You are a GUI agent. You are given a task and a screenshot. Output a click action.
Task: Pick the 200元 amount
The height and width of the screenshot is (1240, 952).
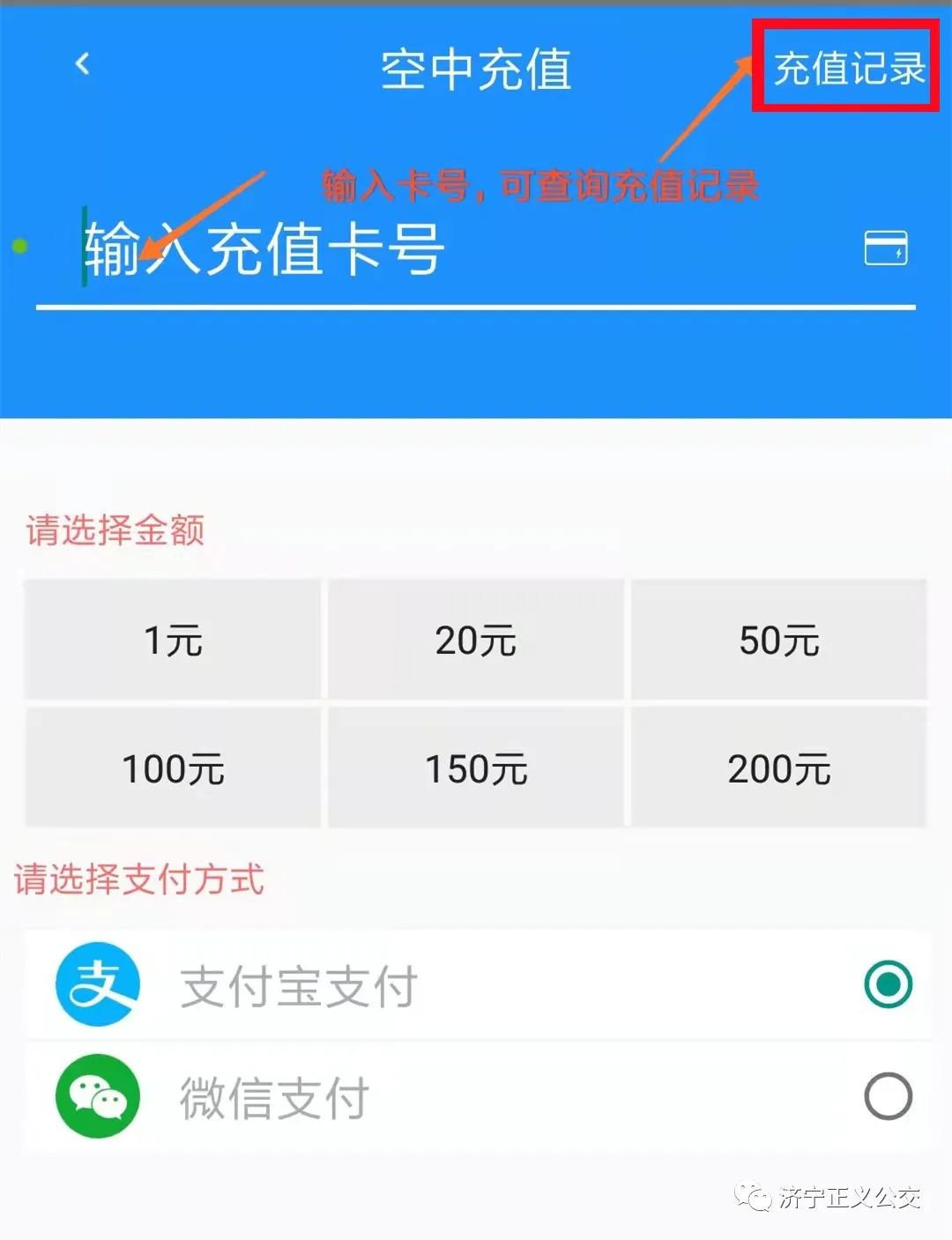tap(778, 769)
